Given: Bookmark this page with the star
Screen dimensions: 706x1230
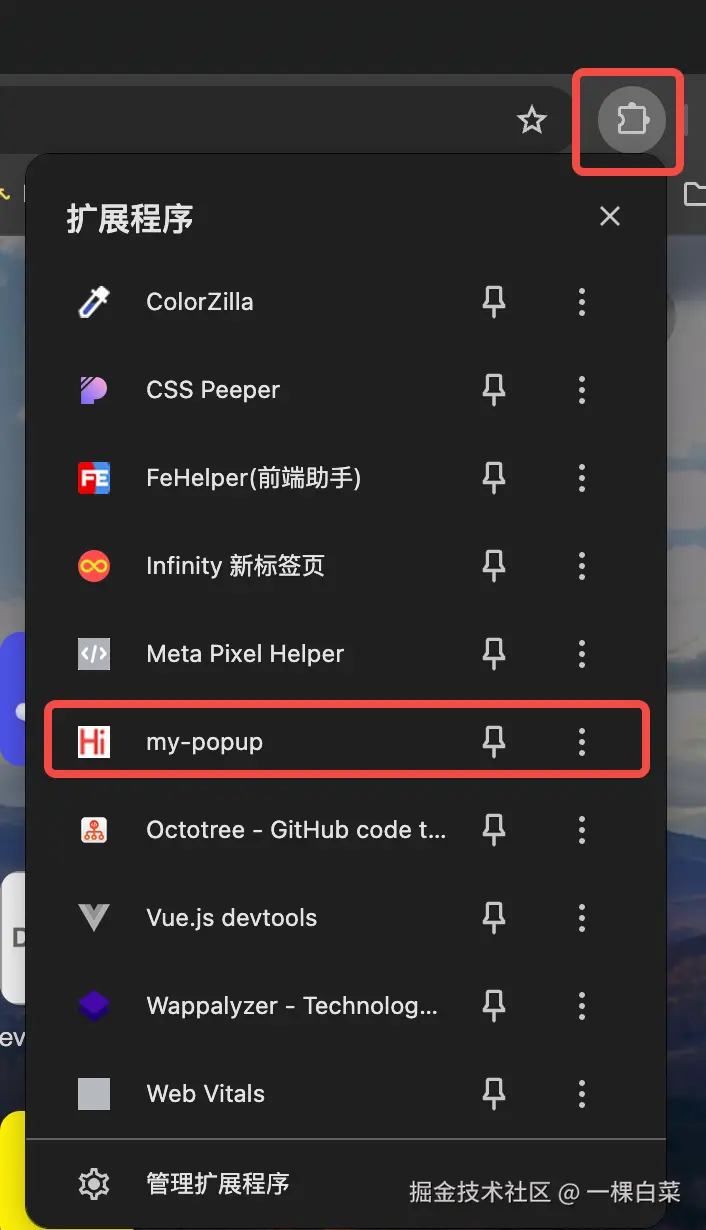Looking at the screenshot, I should (x=532, y=122).
